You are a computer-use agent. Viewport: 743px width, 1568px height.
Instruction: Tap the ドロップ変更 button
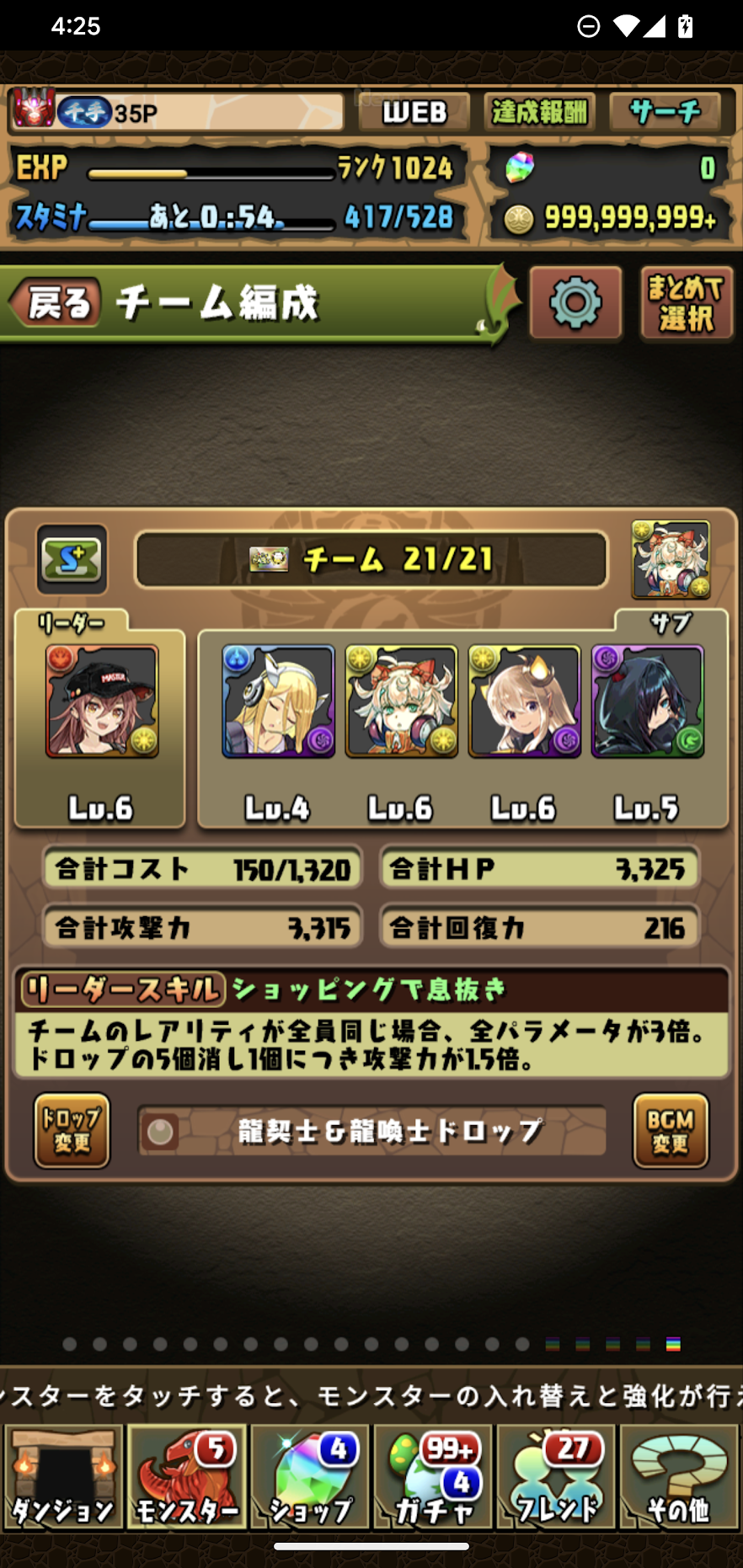pyautogui.click(x=72, y=1131)
